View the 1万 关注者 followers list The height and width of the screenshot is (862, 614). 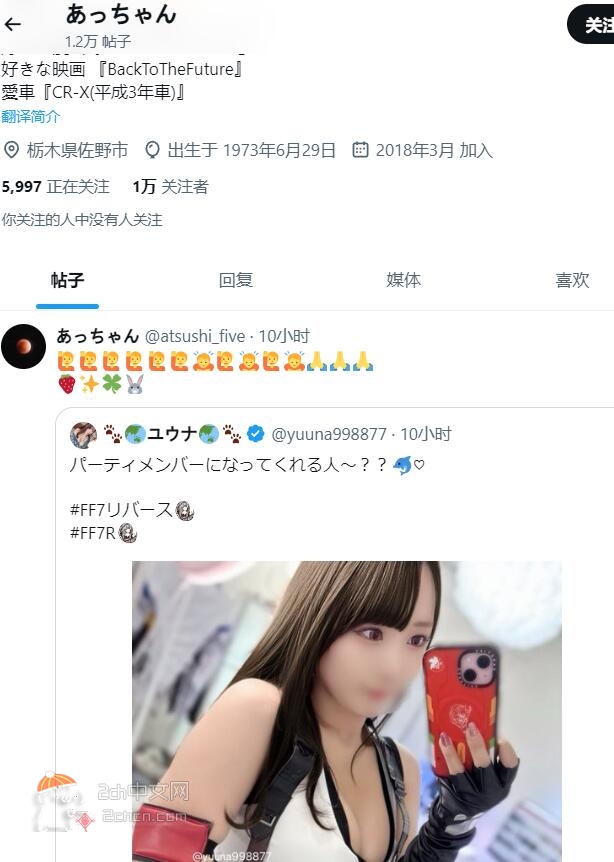click(170, 187)
